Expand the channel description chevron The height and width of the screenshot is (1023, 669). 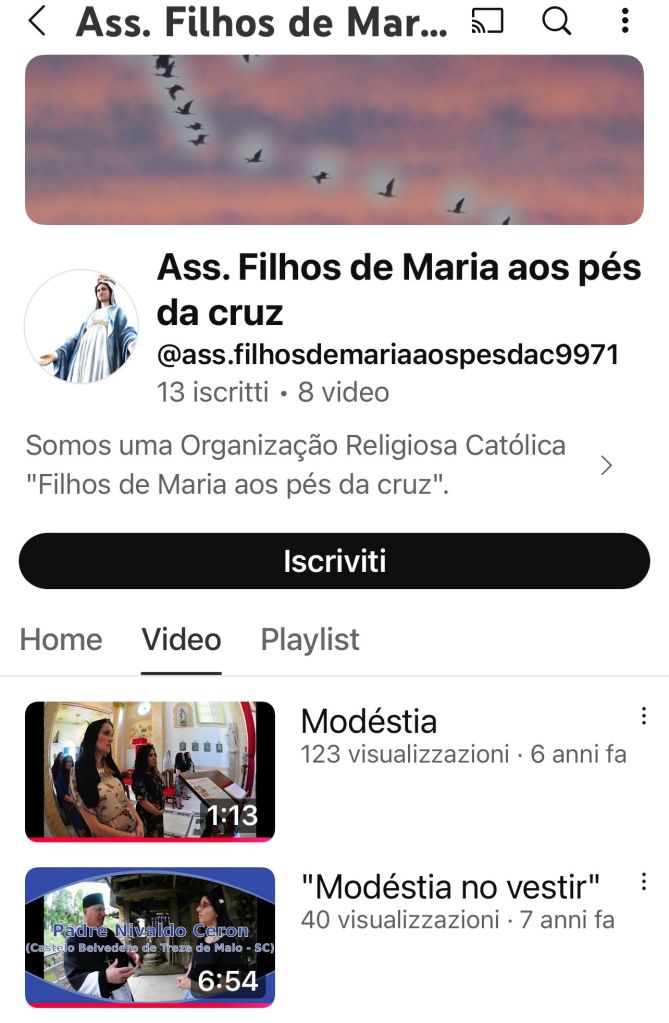(606, 465)
